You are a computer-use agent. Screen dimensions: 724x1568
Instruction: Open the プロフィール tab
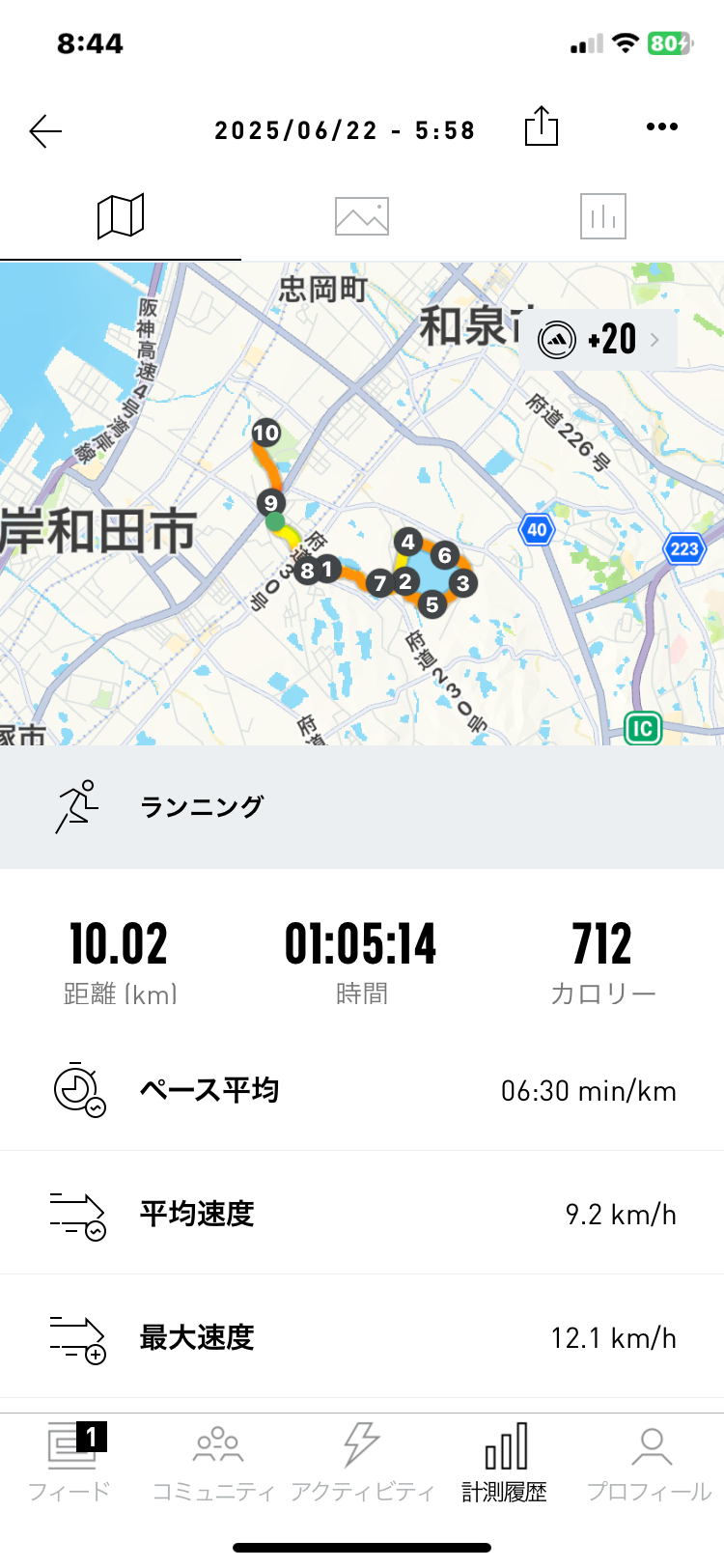[650, 1462]
